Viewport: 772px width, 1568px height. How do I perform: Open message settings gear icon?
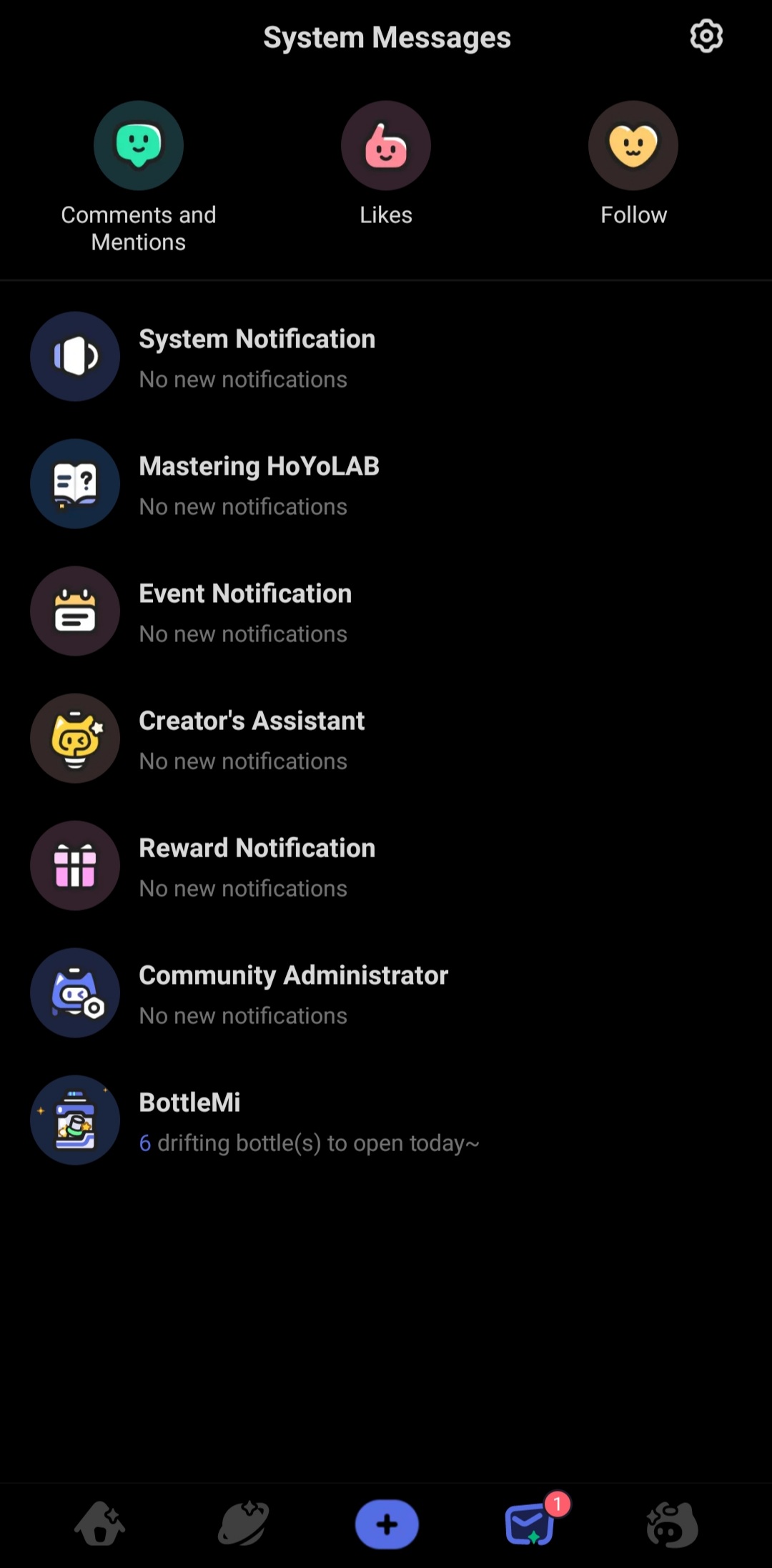[x=706, y=36]
